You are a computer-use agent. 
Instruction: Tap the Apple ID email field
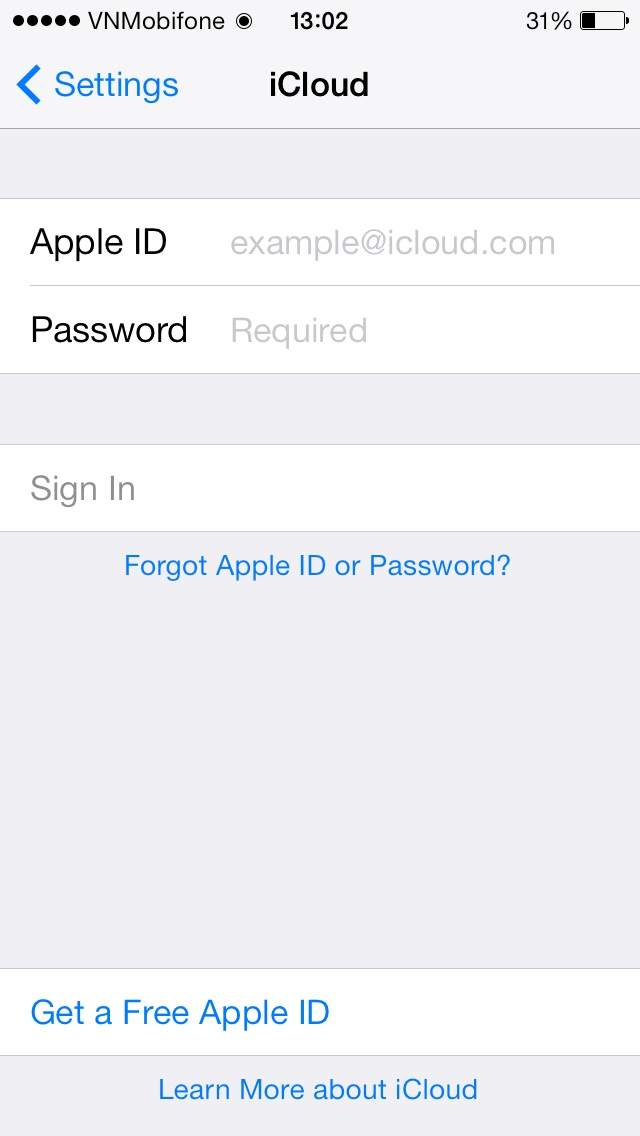[x=392, y=243]
